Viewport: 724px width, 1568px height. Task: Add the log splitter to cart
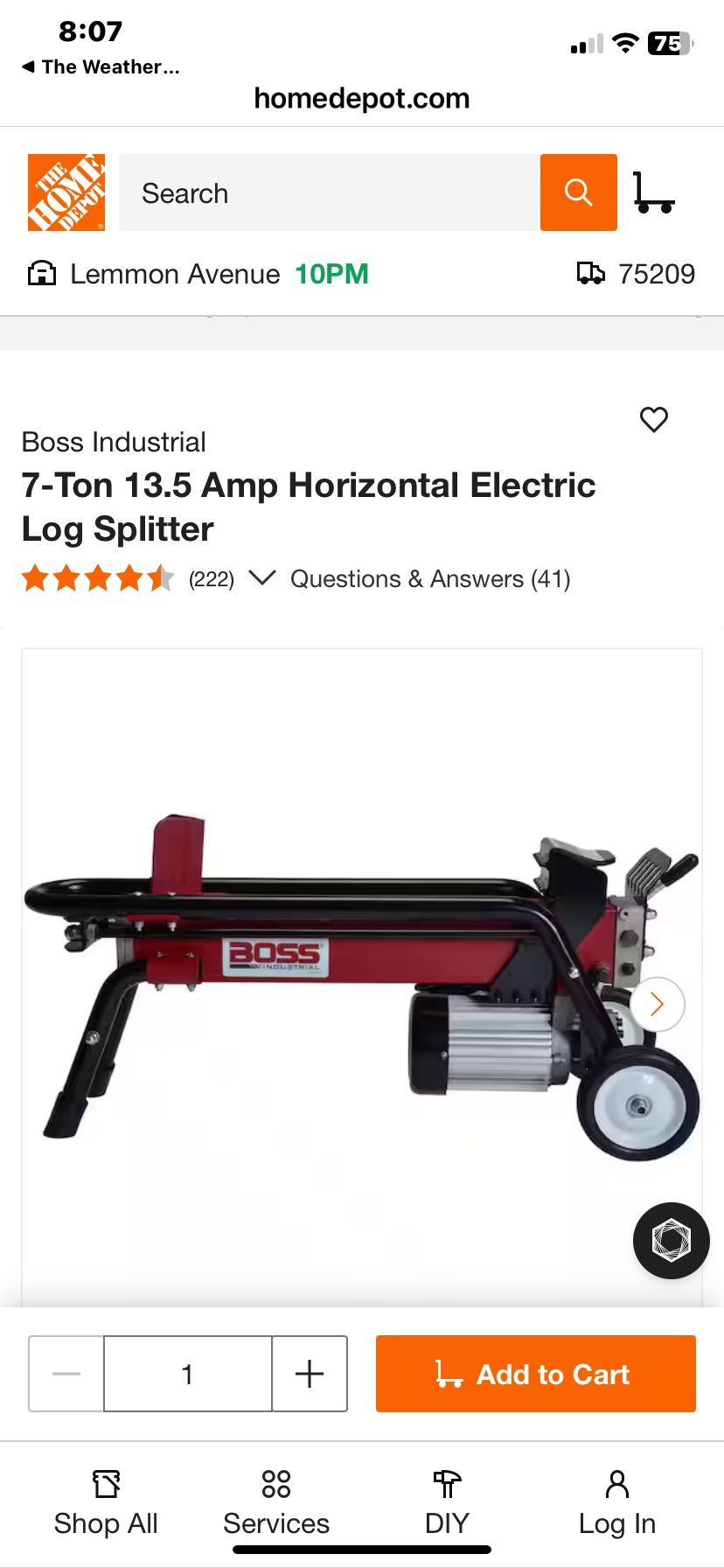[535, 1374]
